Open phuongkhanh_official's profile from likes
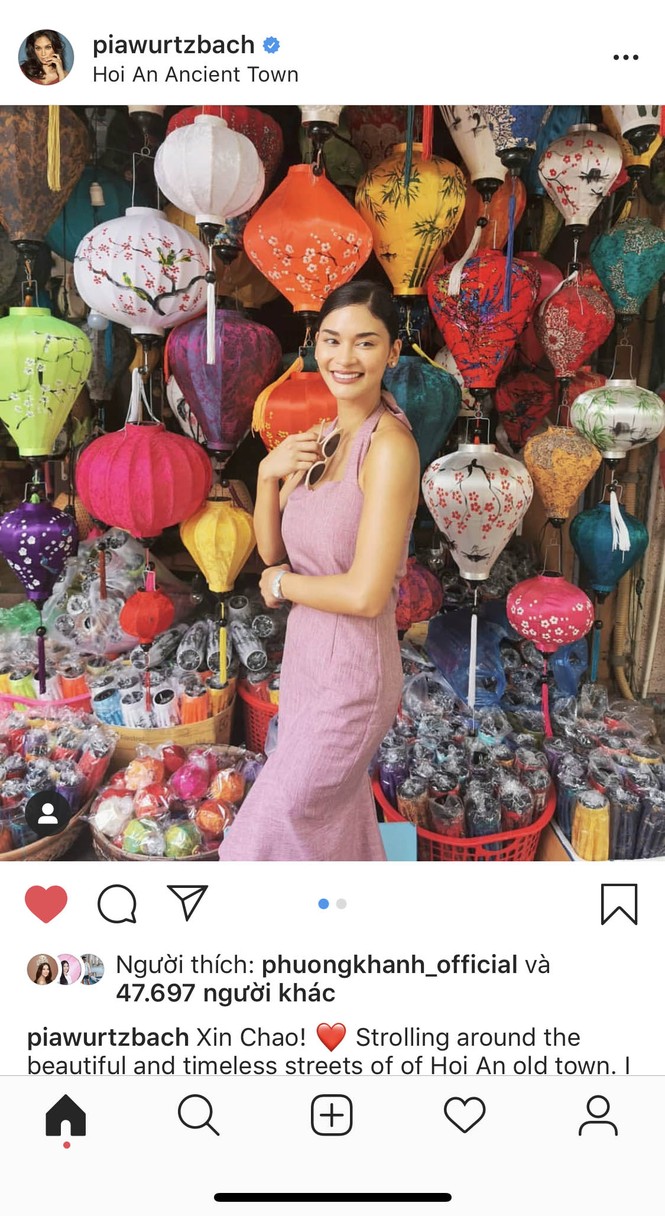The image size is (665, 1216). [x=389, y=965]
